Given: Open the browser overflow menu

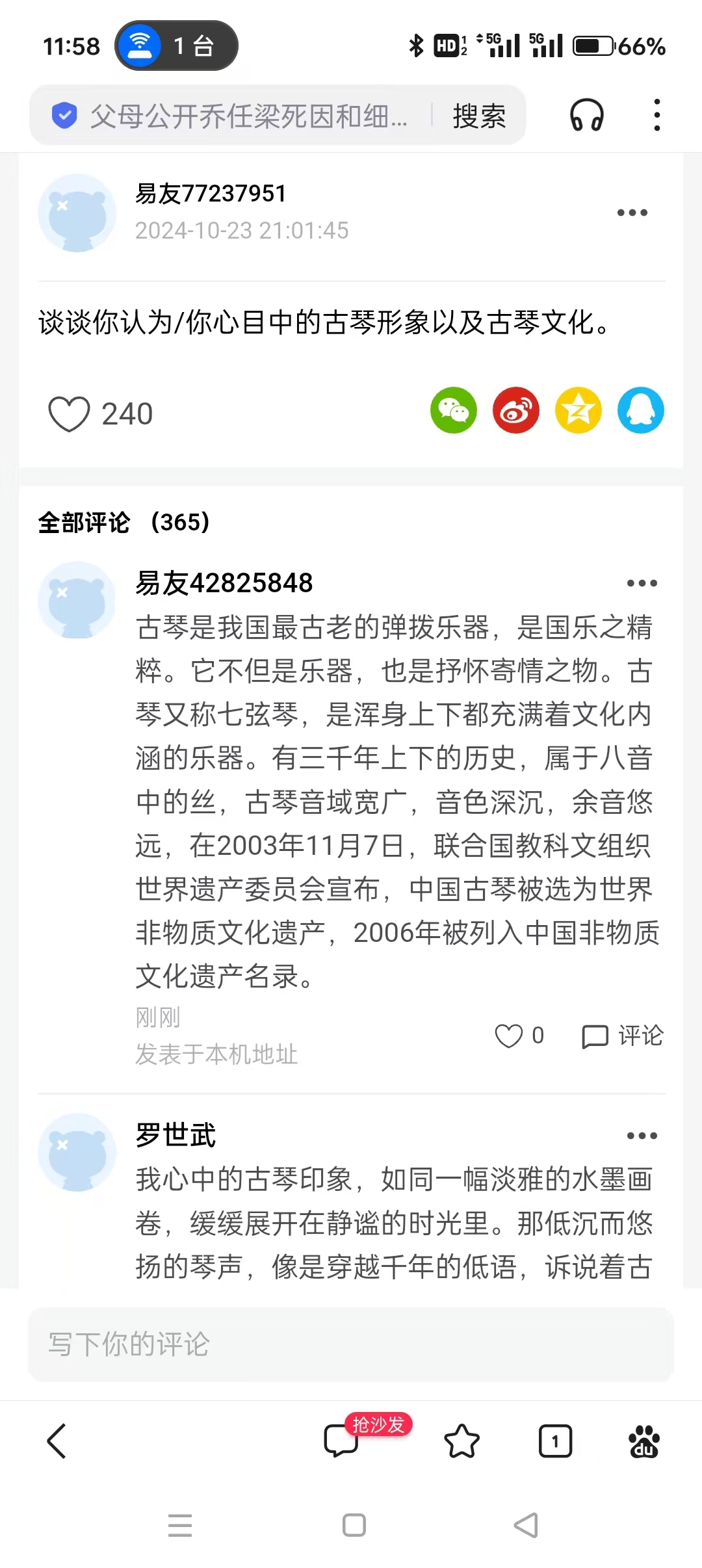Looking at the screenshot, I should coord(657,116).
